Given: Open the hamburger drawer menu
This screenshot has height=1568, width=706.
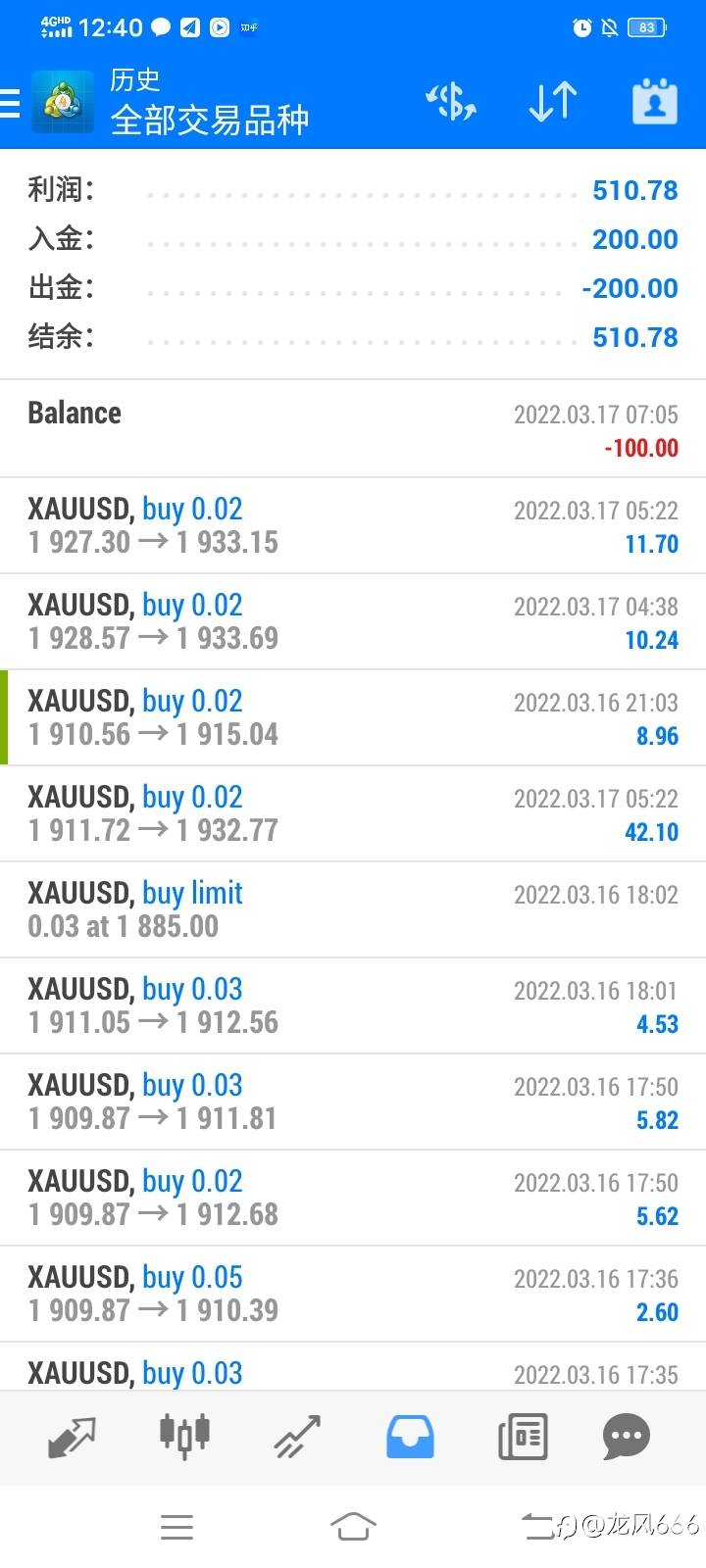Looking at the screenshot, I should (12, 102).
